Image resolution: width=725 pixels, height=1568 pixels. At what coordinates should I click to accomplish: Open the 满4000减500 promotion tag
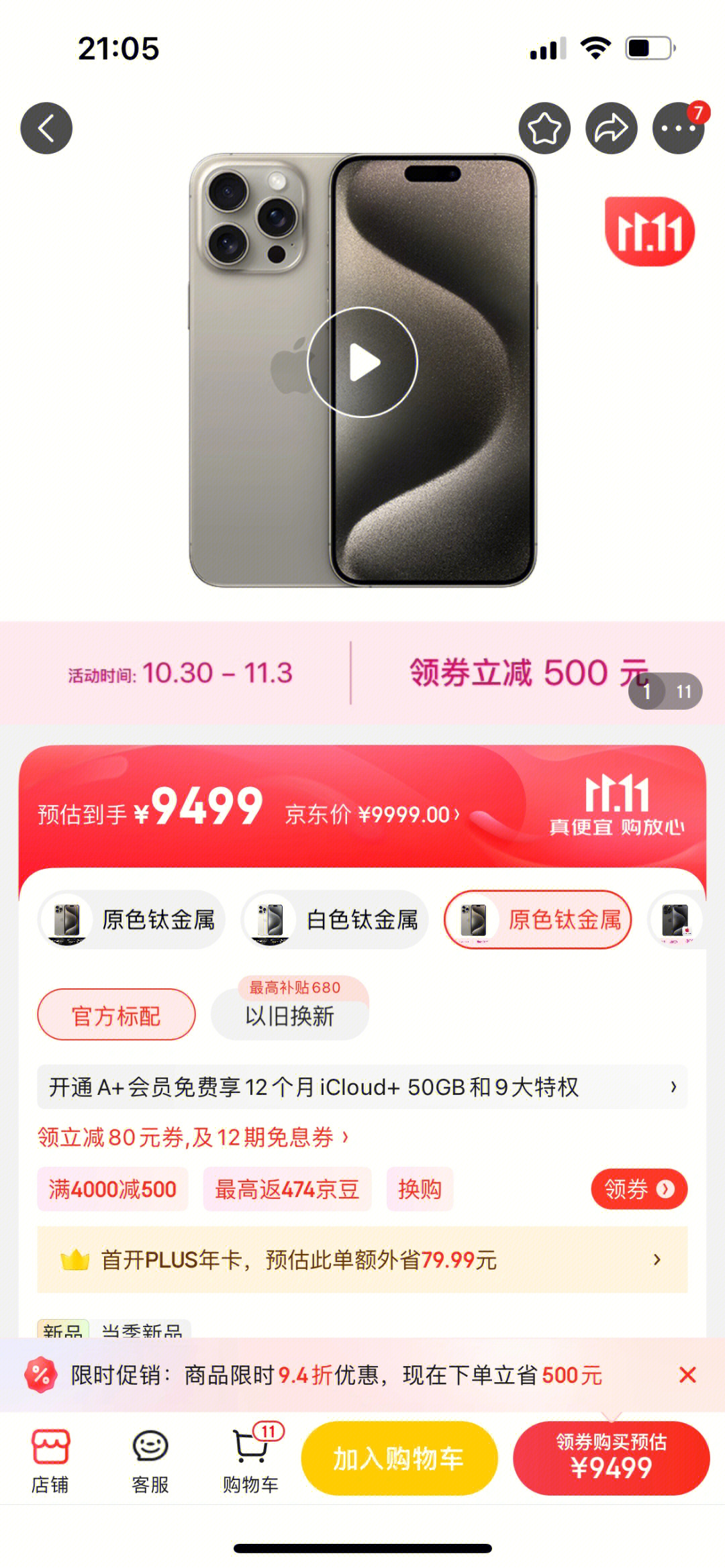(112, 1189)
